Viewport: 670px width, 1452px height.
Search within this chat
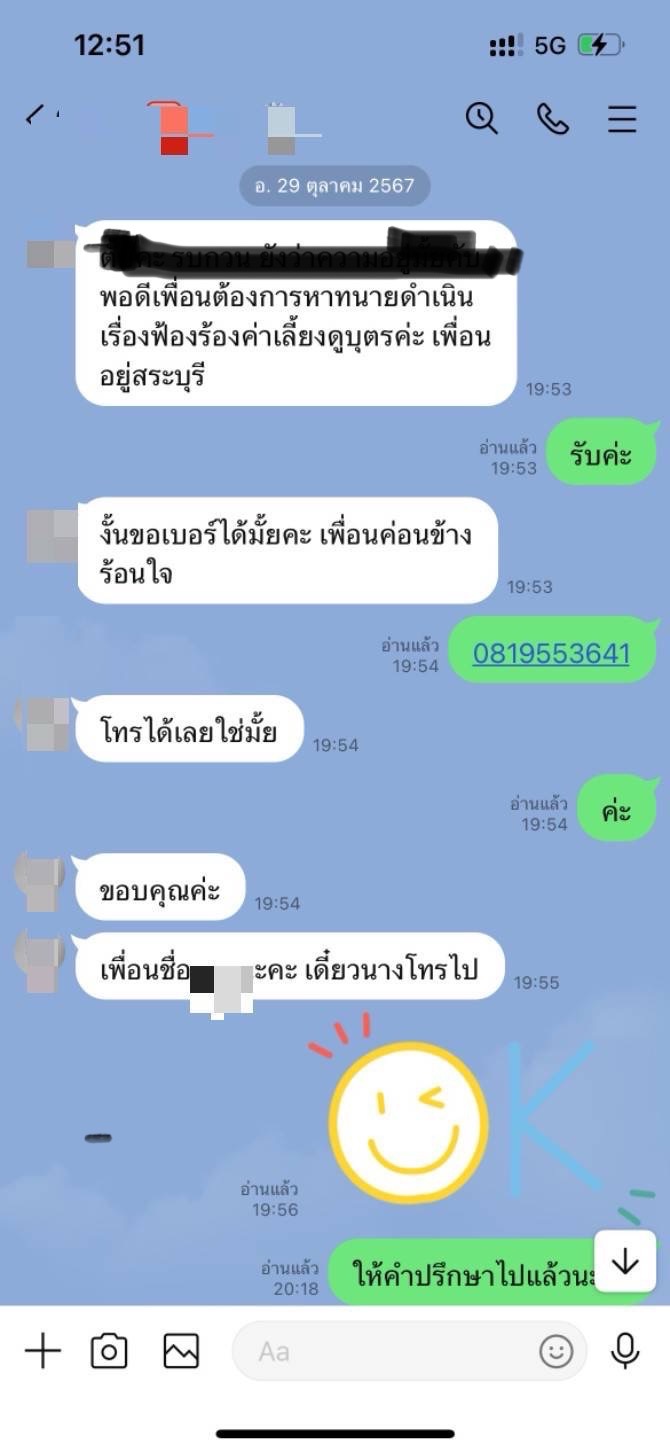point(482,119)
